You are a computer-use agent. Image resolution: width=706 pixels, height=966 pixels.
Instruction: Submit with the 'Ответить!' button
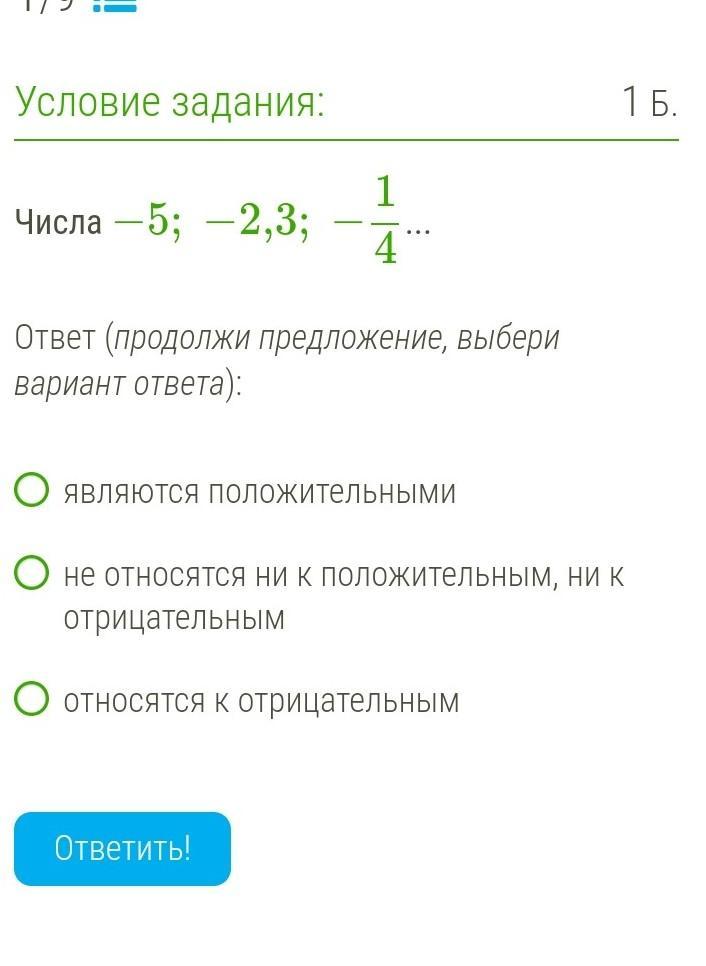122,848
